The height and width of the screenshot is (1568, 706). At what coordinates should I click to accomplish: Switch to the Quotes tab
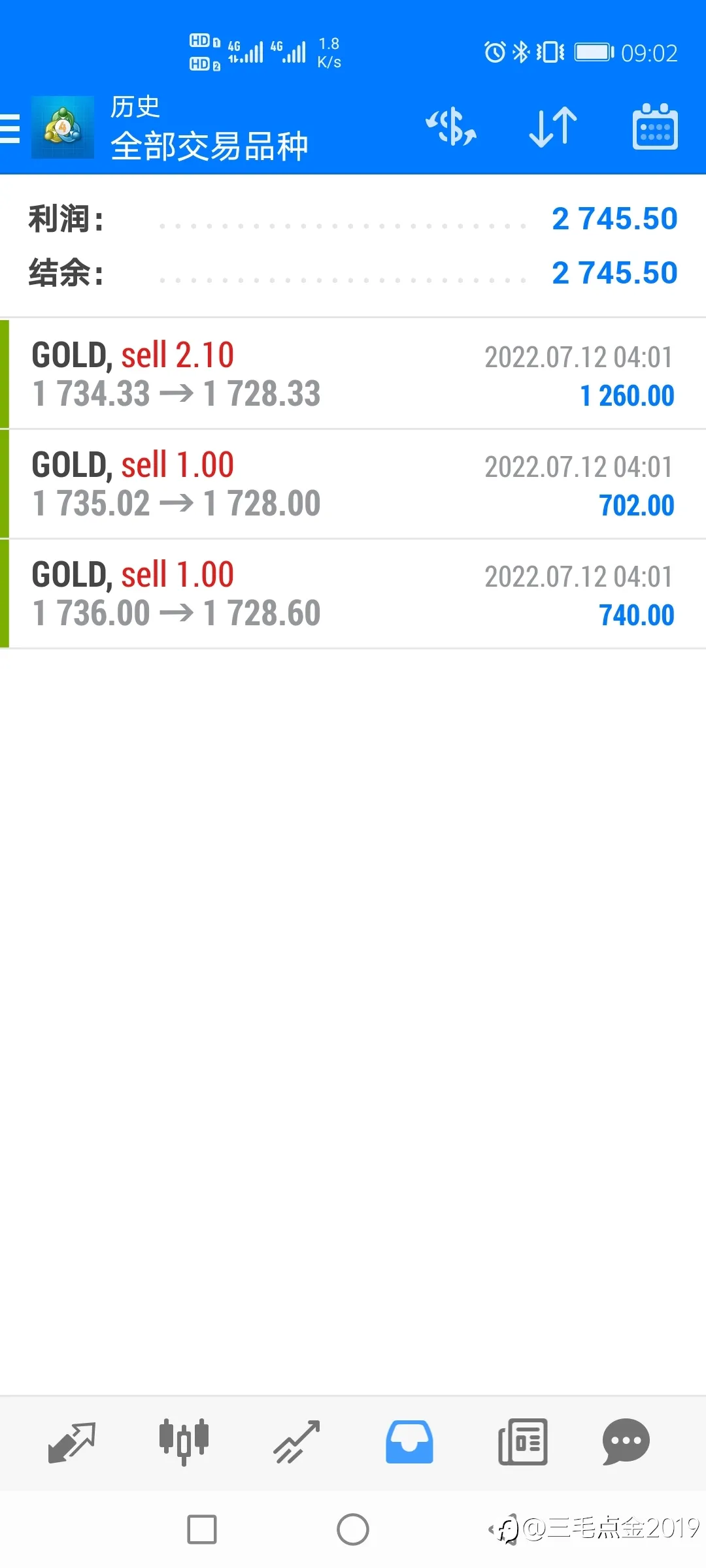pyautogui.click(x=72, y=1442)
